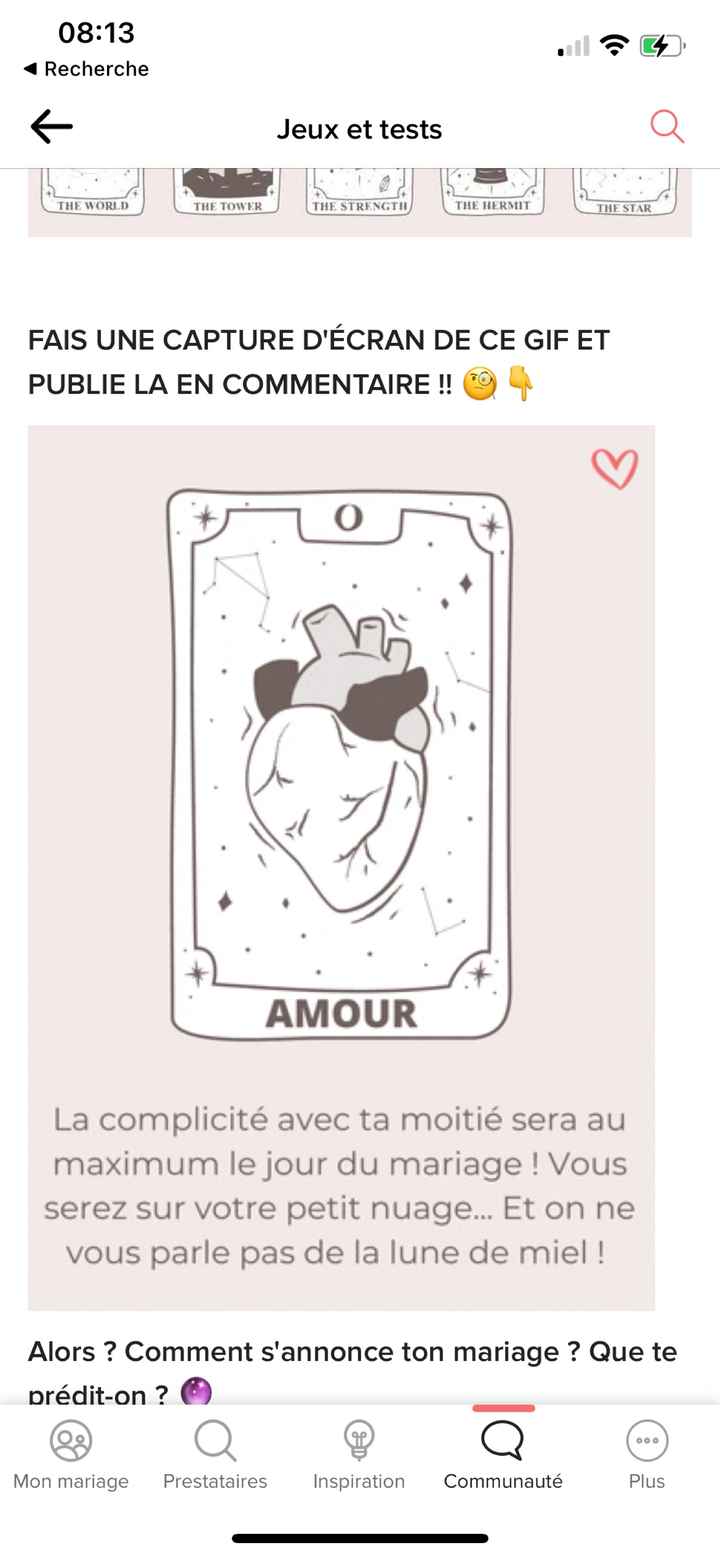This screenshot has height=1557, width=720.
Task: Tap the Wi-Fi icon in the status bar
Action: point(612,43)
